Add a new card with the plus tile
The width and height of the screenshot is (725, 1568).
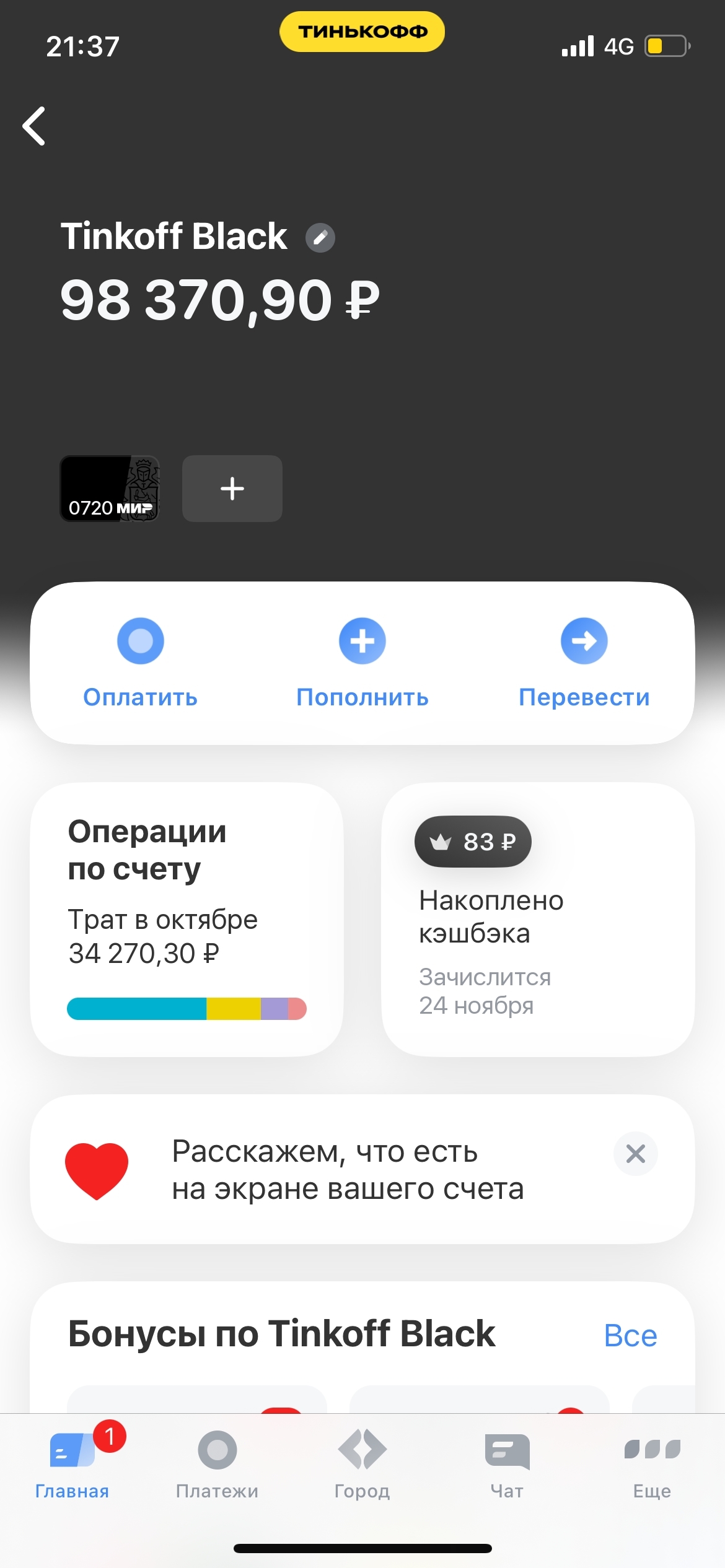232,489
